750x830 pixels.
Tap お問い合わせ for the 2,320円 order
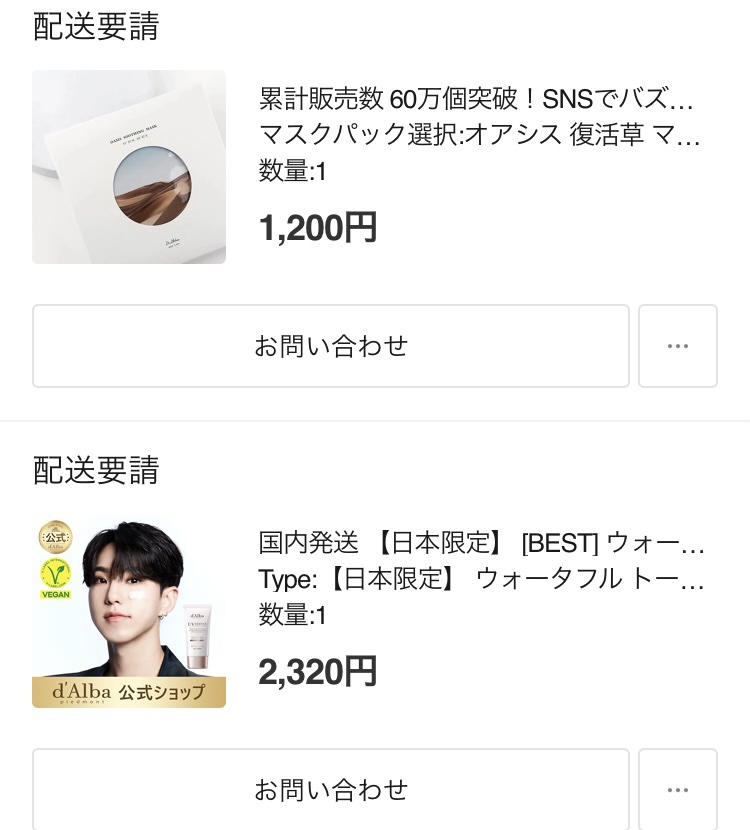tap(331, 789)
